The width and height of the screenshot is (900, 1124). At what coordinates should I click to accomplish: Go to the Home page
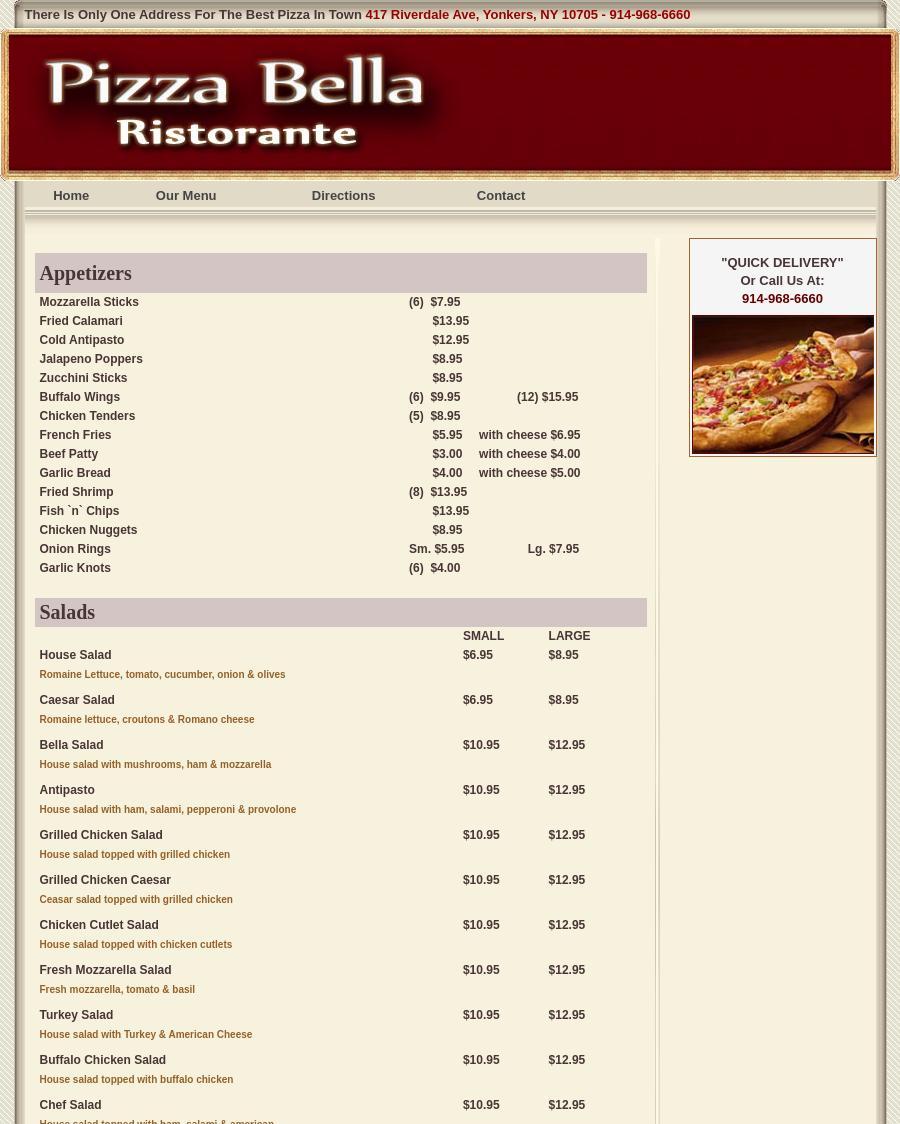tap(71, 196)
